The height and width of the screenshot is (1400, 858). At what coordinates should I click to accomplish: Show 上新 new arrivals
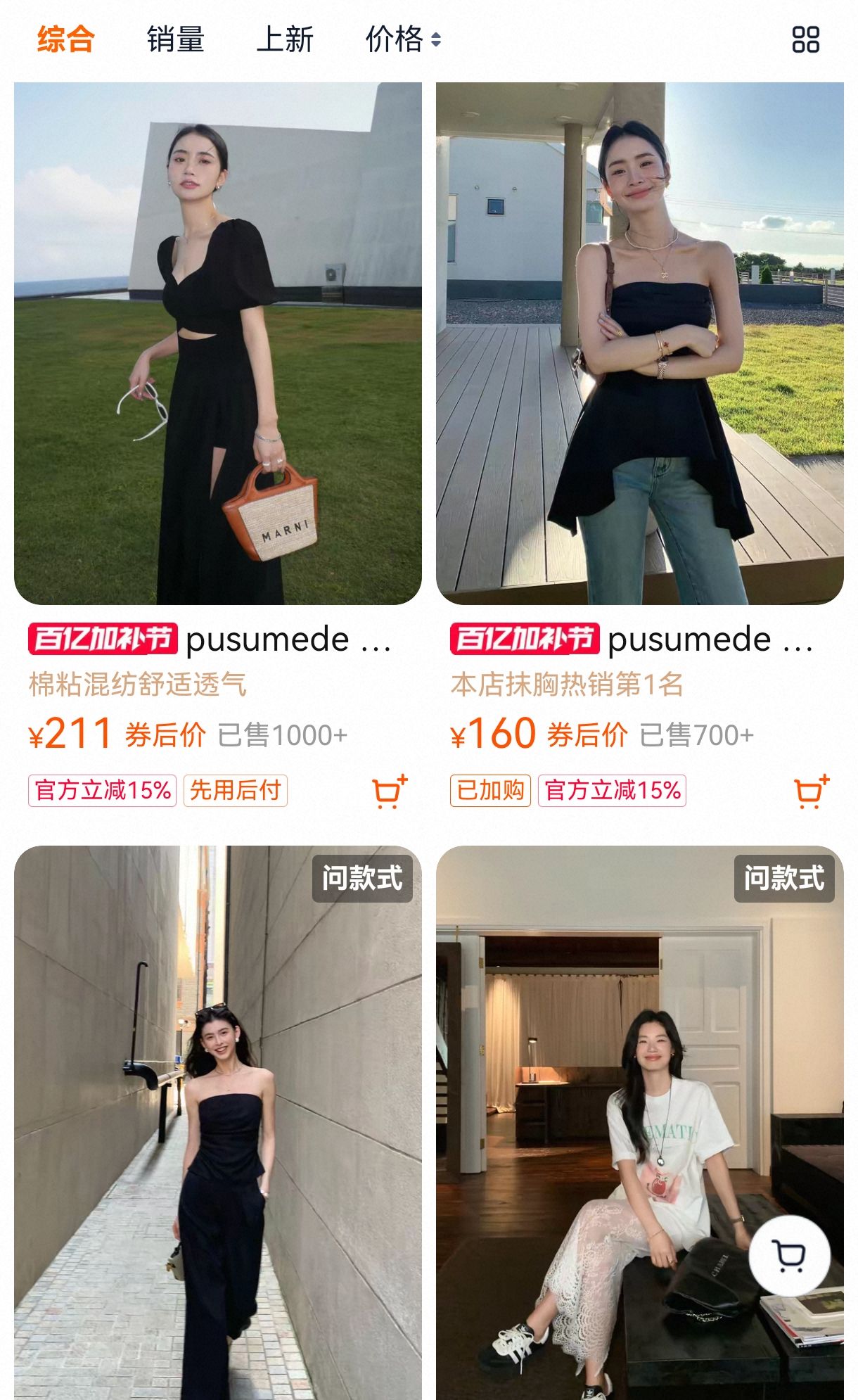pos(285,39)
